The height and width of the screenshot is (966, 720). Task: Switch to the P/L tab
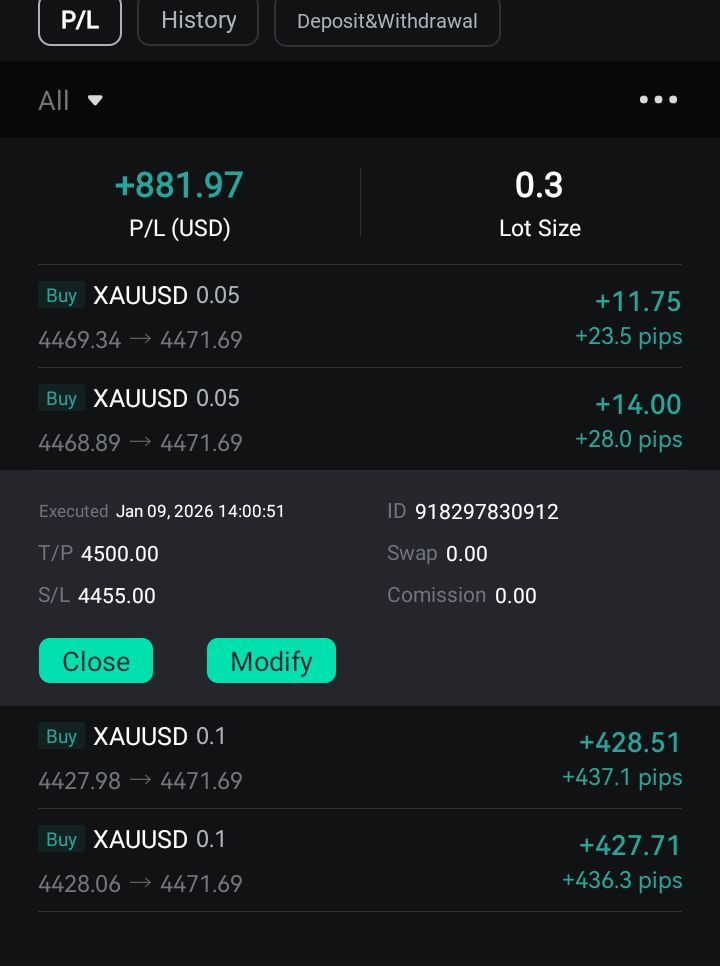click(80, 21)
